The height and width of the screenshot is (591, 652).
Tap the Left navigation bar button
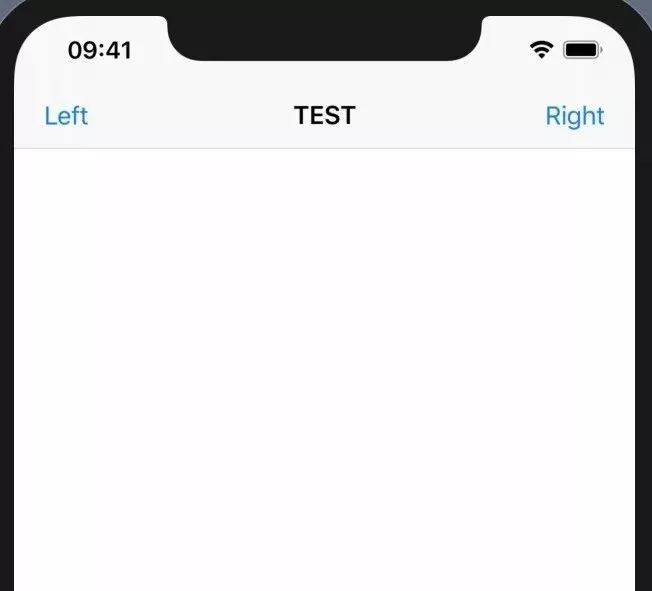point(66,116)
